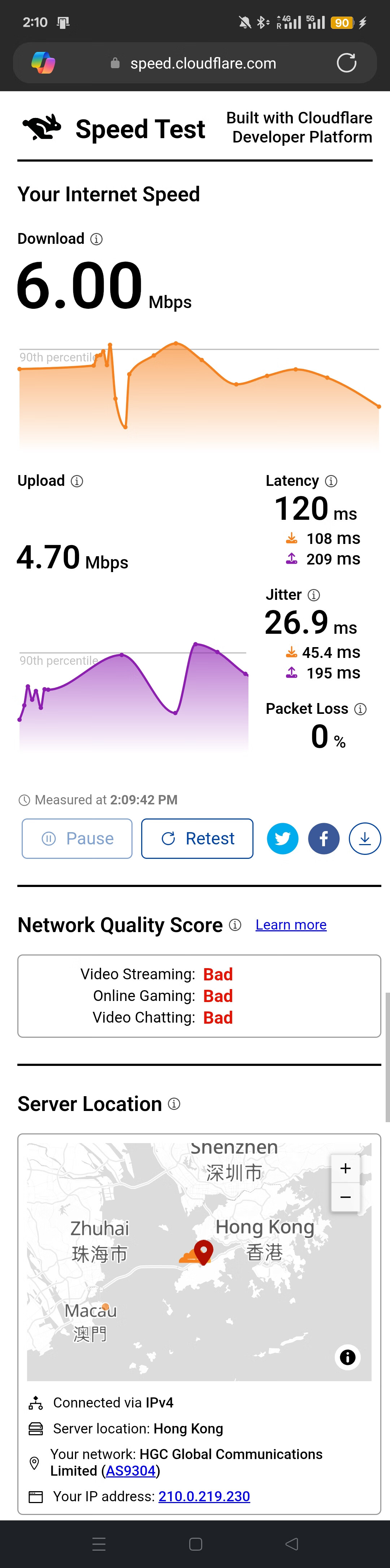
Task: Open the IP address 210.0.219.230 link
Action: click(x=204, y=1496)
